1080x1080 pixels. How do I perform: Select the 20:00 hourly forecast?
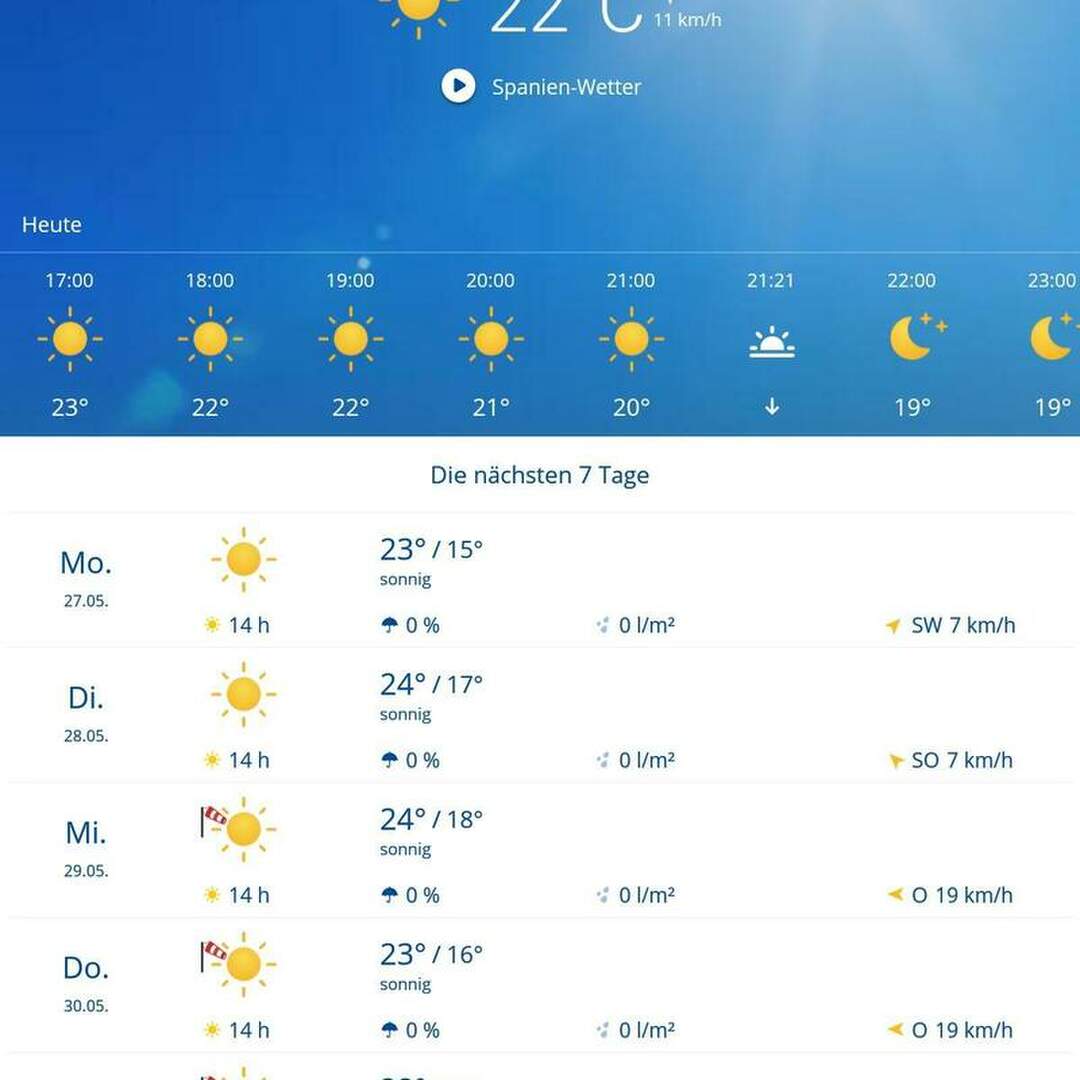click(x=490, y=342)
